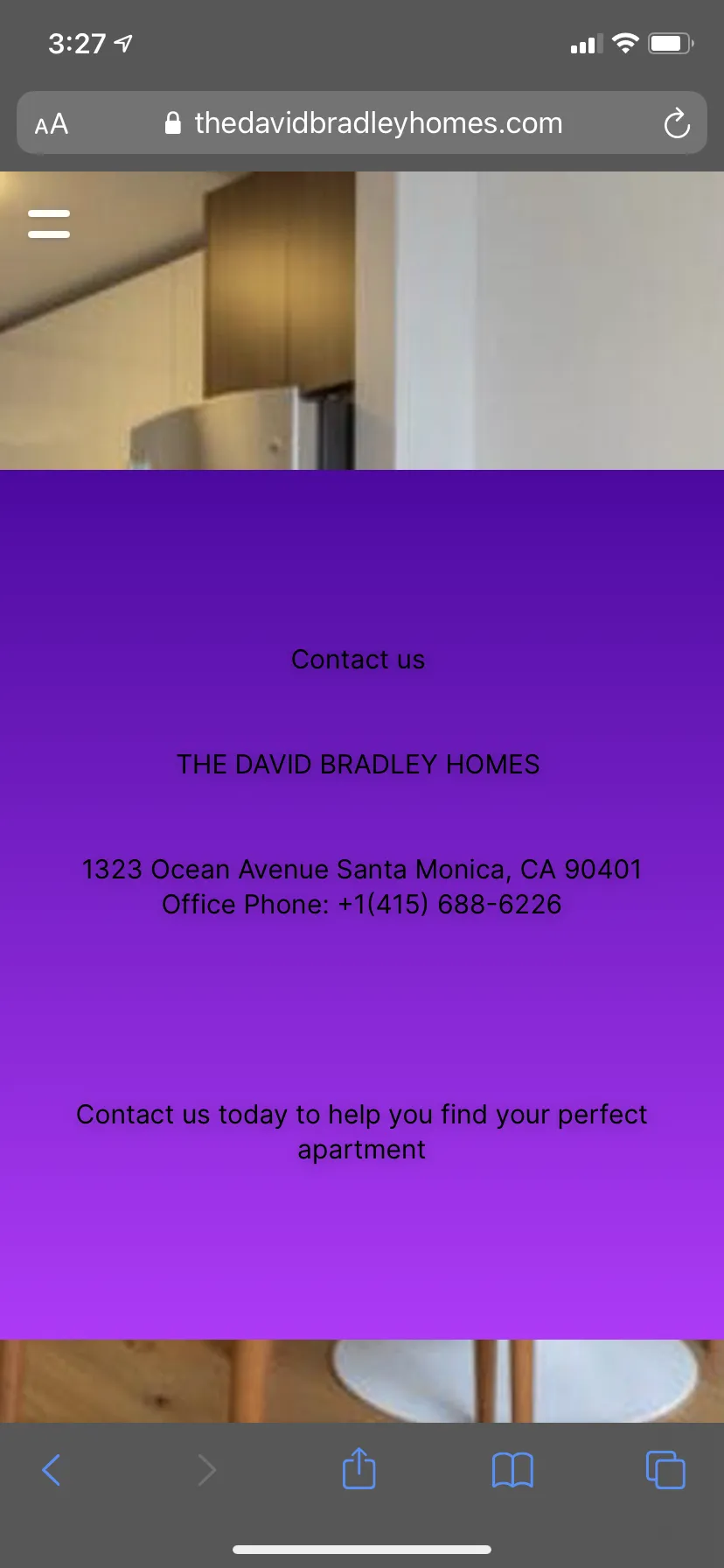Reload the page
This screenshot has height=1568, width=724.
pos(677,124)
